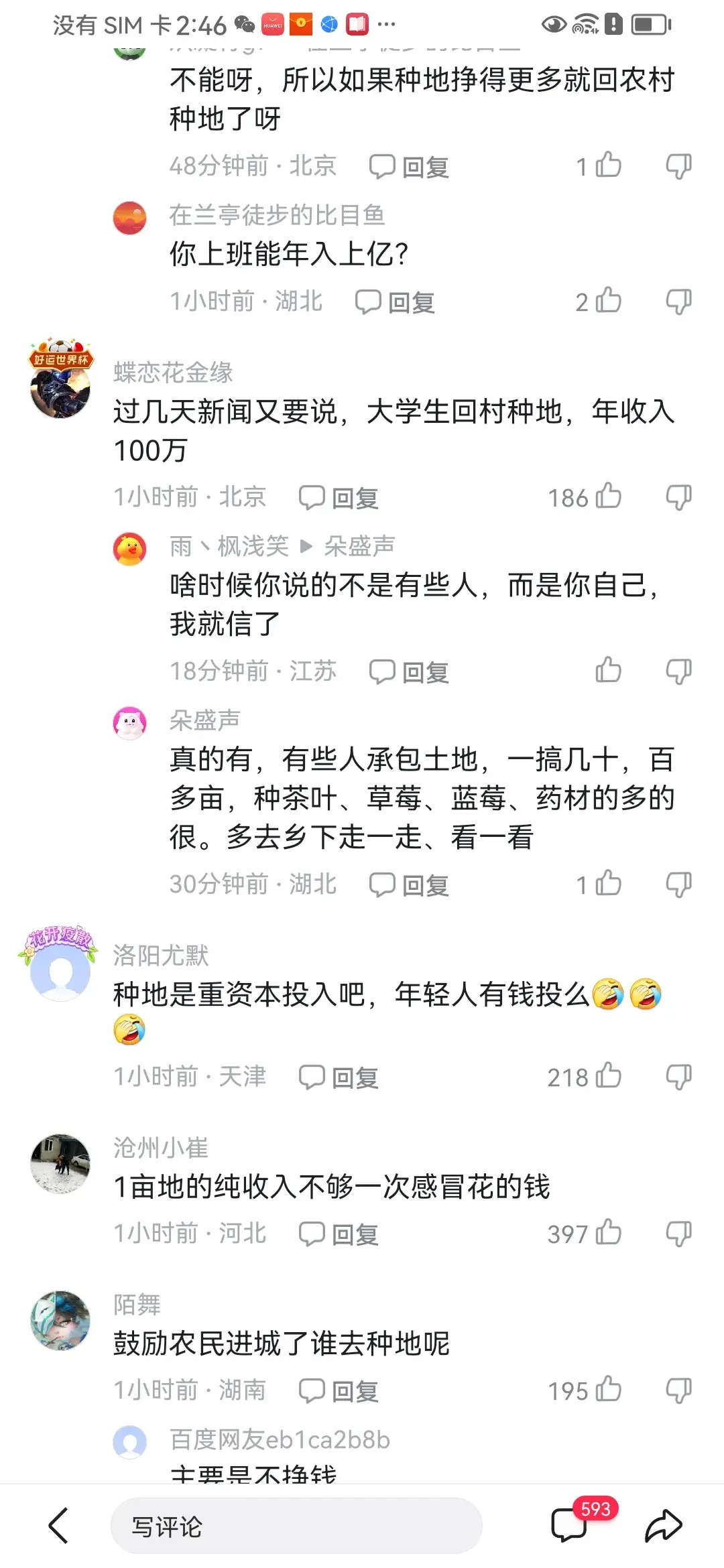
Task: Like 陌舞's comment with 195 likes
Action: pyautogui.click(x=608, y=1390)
